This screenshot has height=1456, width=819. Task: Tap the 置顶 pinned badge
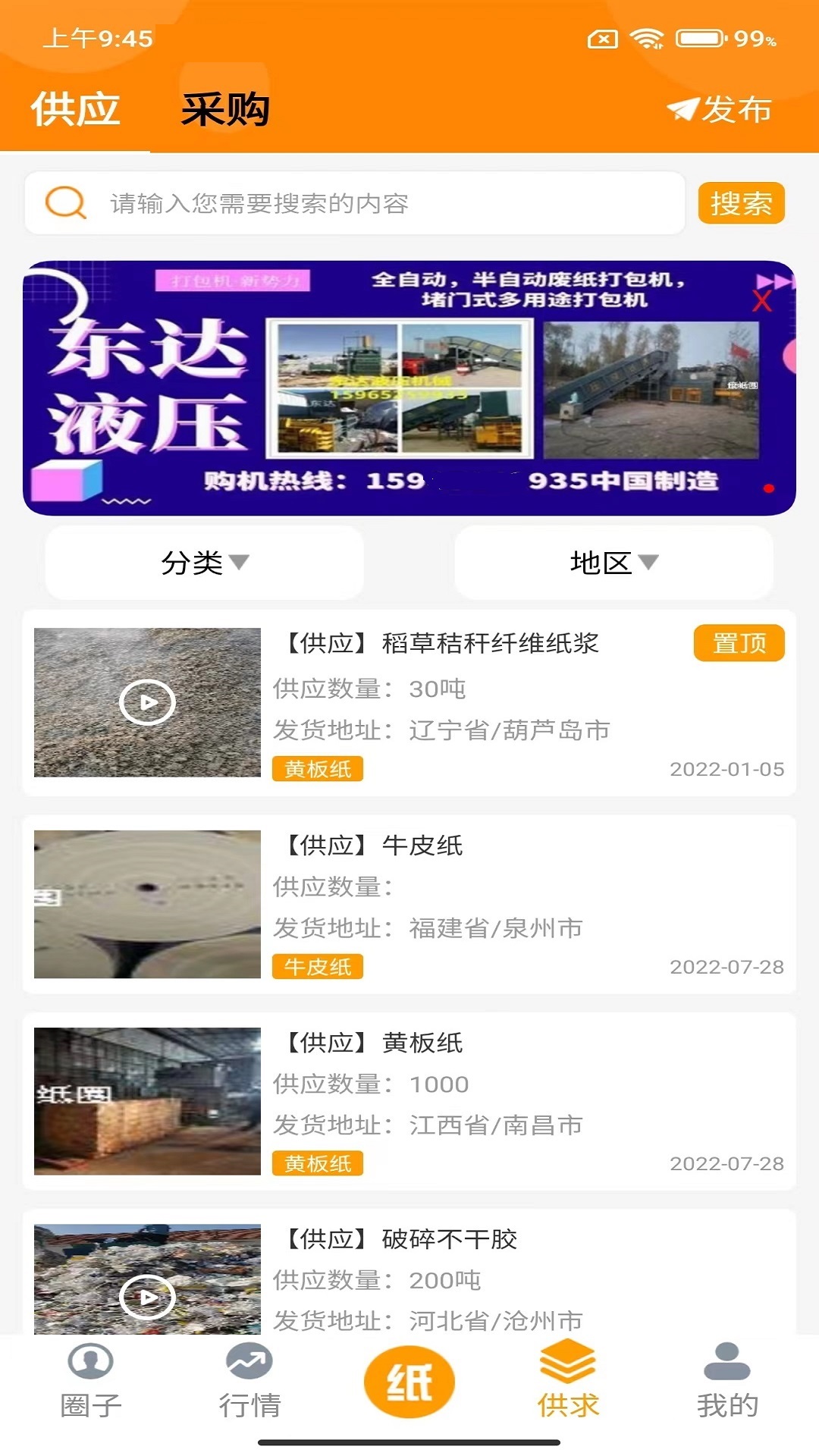[739, 643]
